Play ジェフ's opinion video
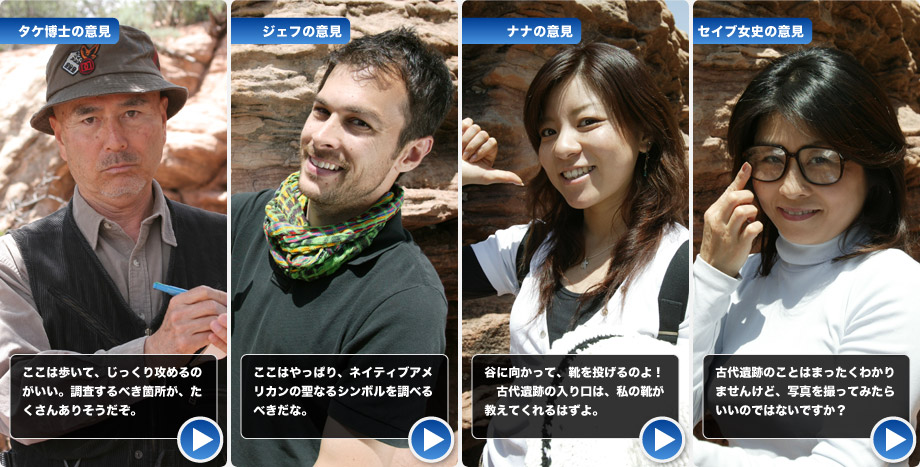 point(431,438)
